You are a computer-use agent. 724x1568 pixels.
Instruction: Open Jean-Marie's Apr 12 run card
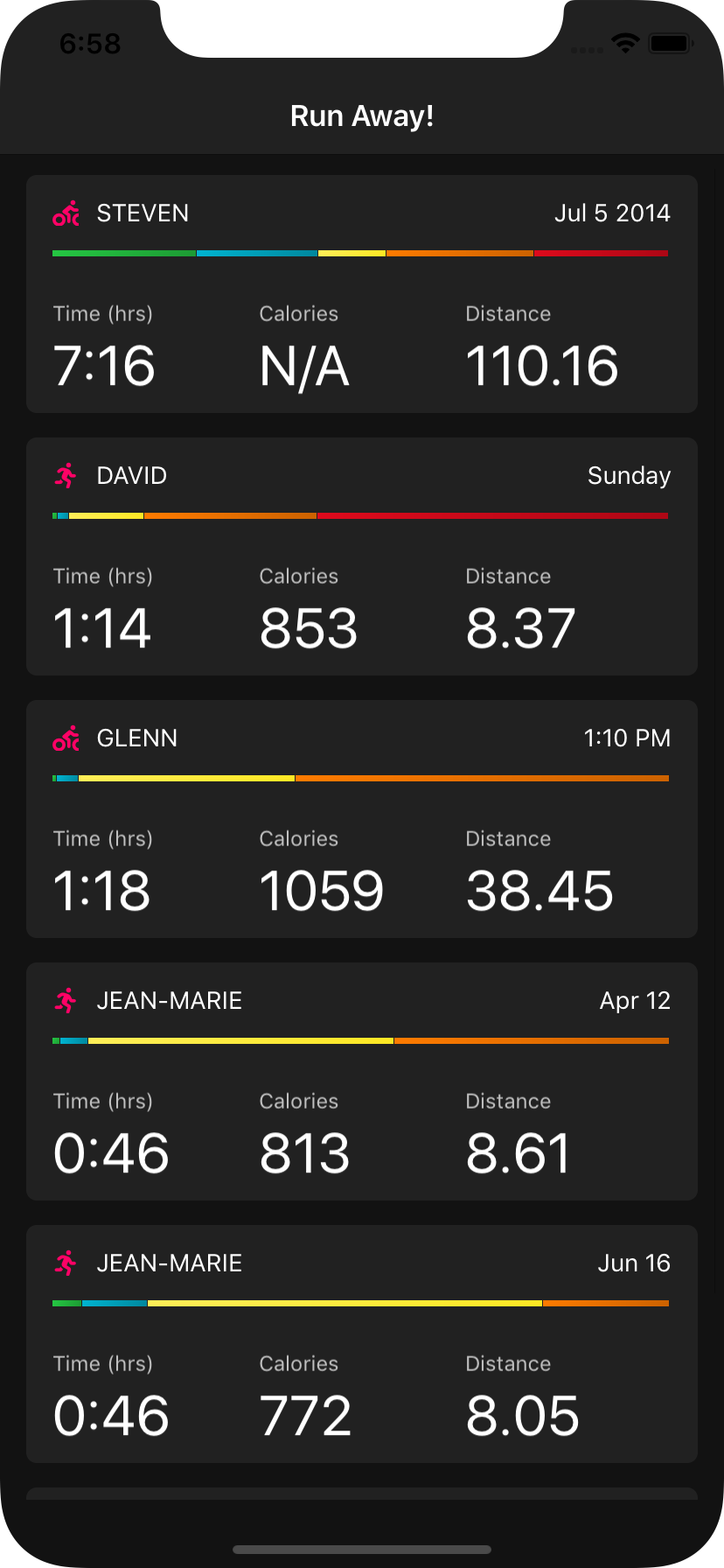point(361,1081)
